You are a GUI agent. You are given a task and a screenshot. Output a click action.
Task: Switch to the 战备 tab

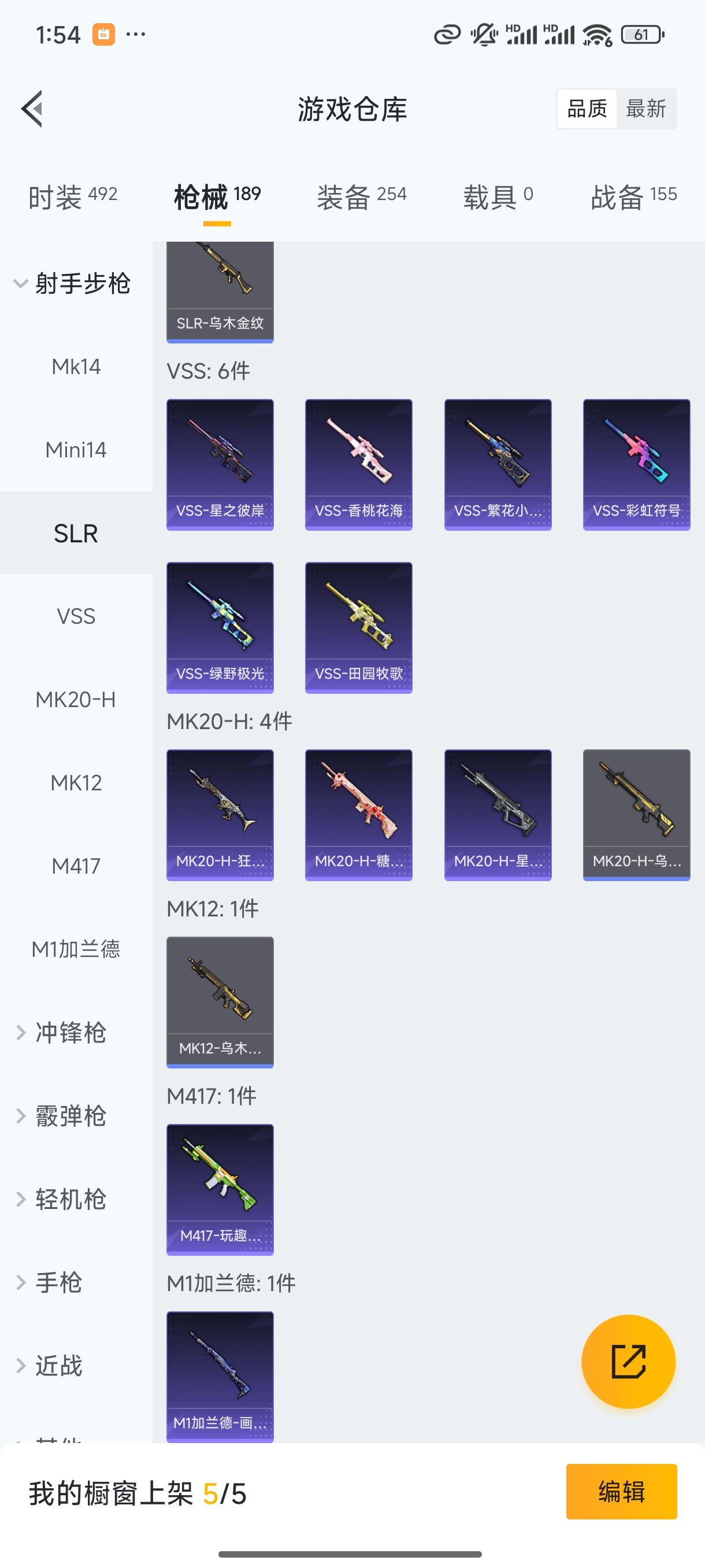click(633, 197)
